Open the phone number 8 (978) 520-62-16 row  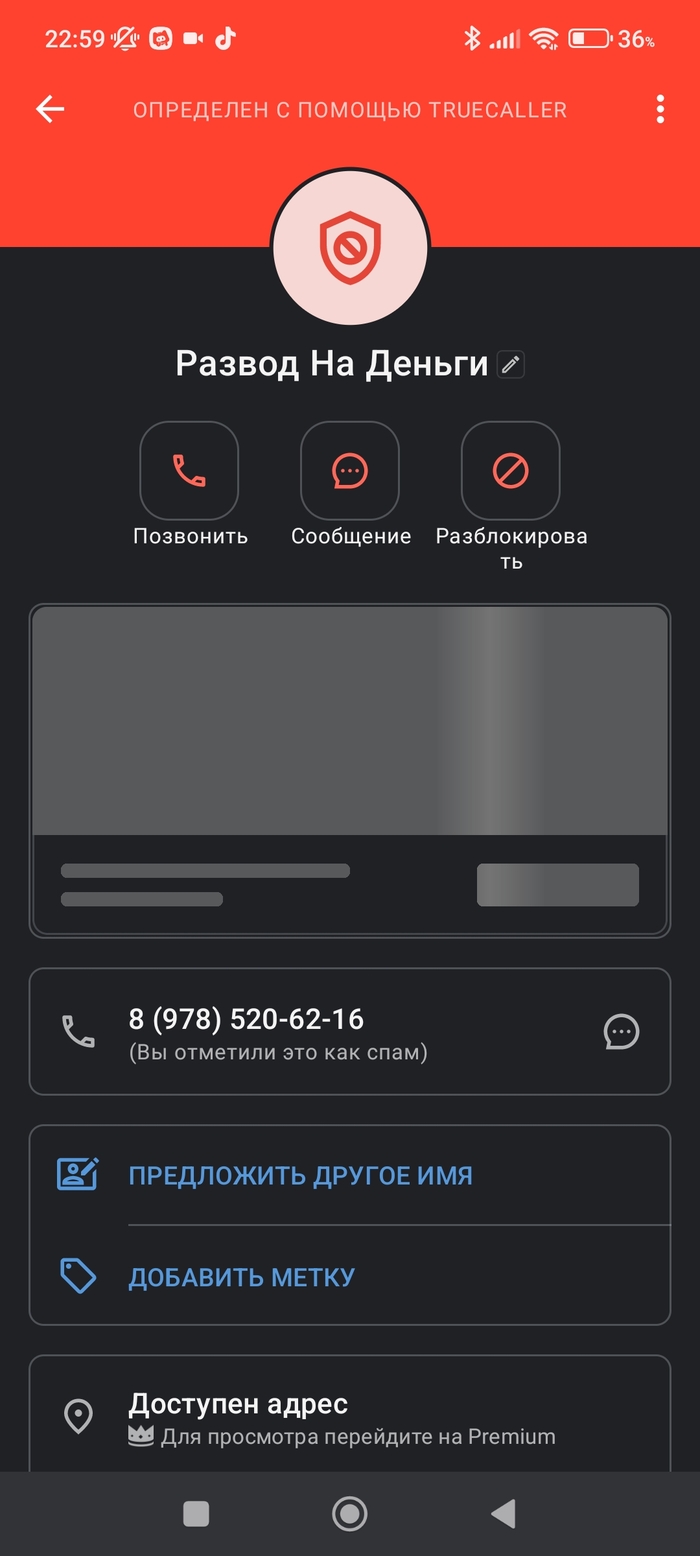click(x=300, y=1031)
